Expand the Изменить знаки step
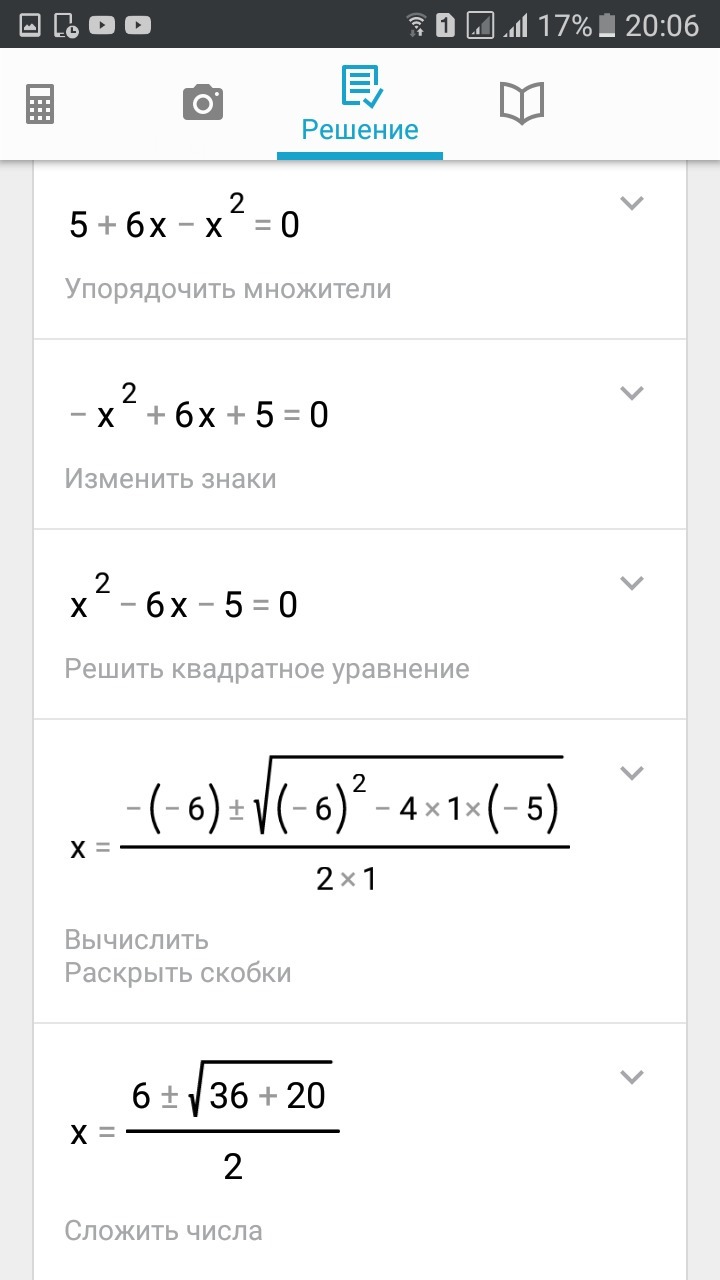The width and height of the screenshot is (720, 1280). [x=631, y=393]
